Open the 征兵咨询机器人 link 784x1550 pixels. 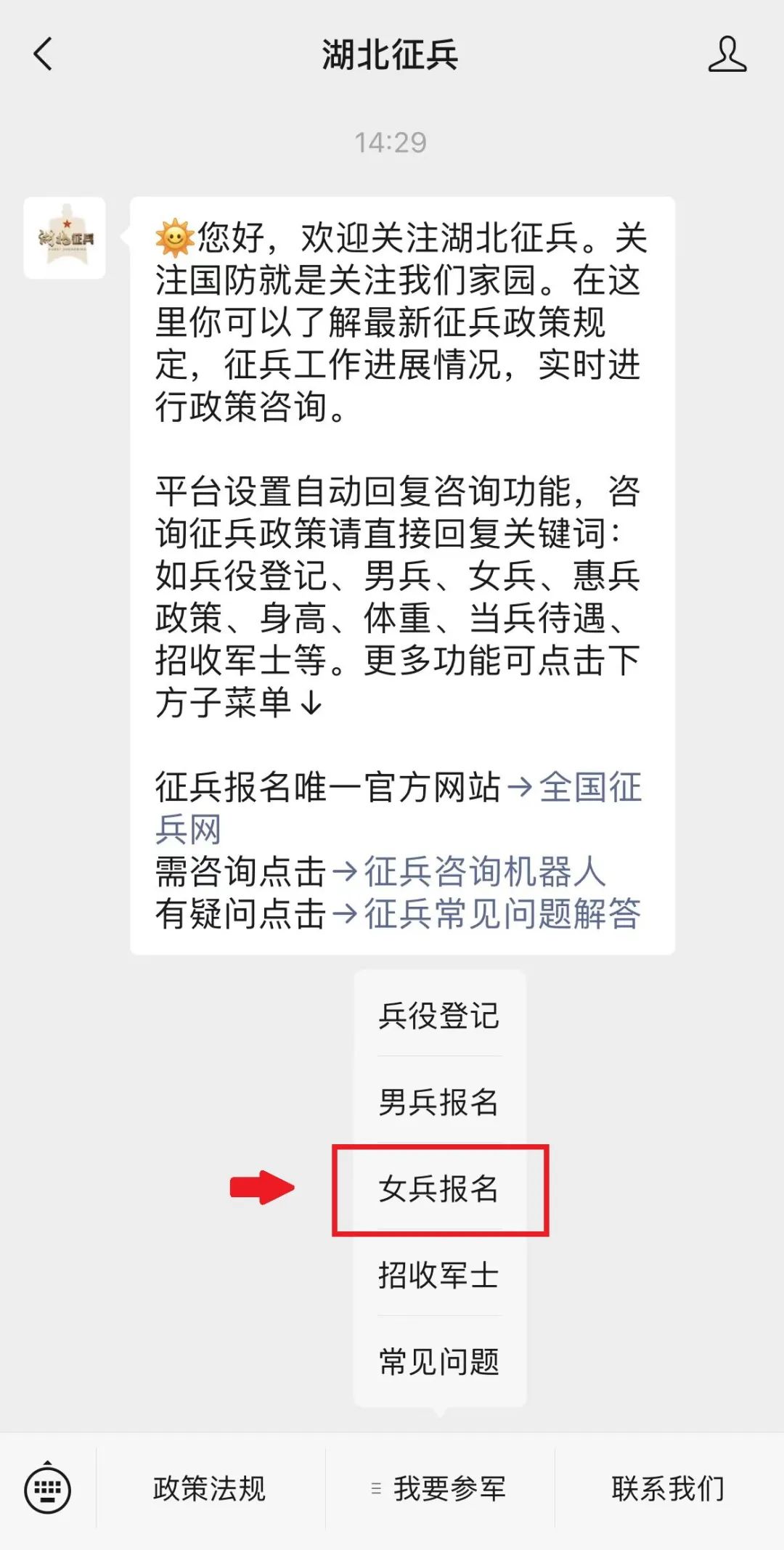(484, 872)
